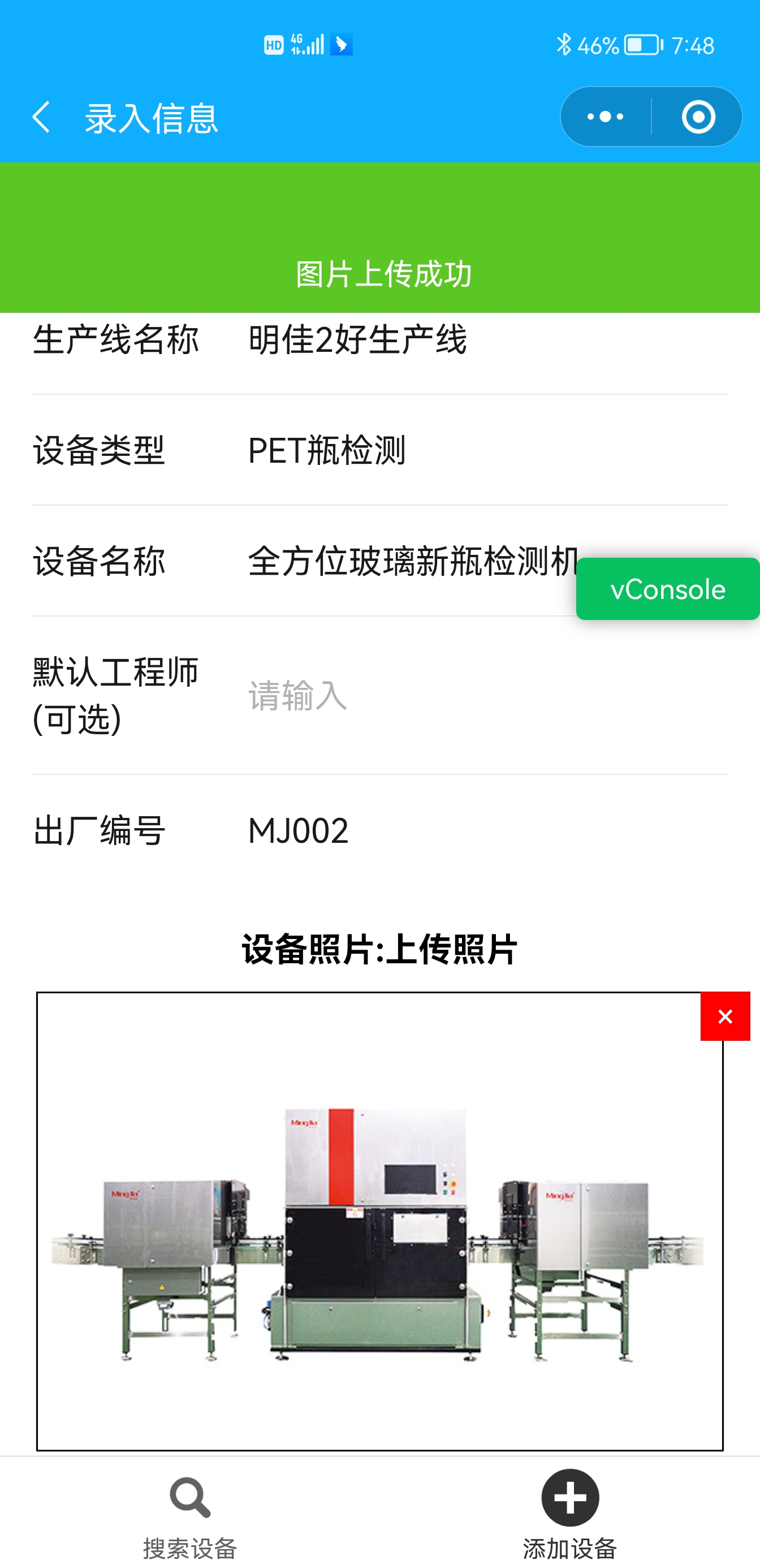Viewport: 760px width, 1568px height.
Task: Go back from 录入信息 page
Action: tap(41, 117)
